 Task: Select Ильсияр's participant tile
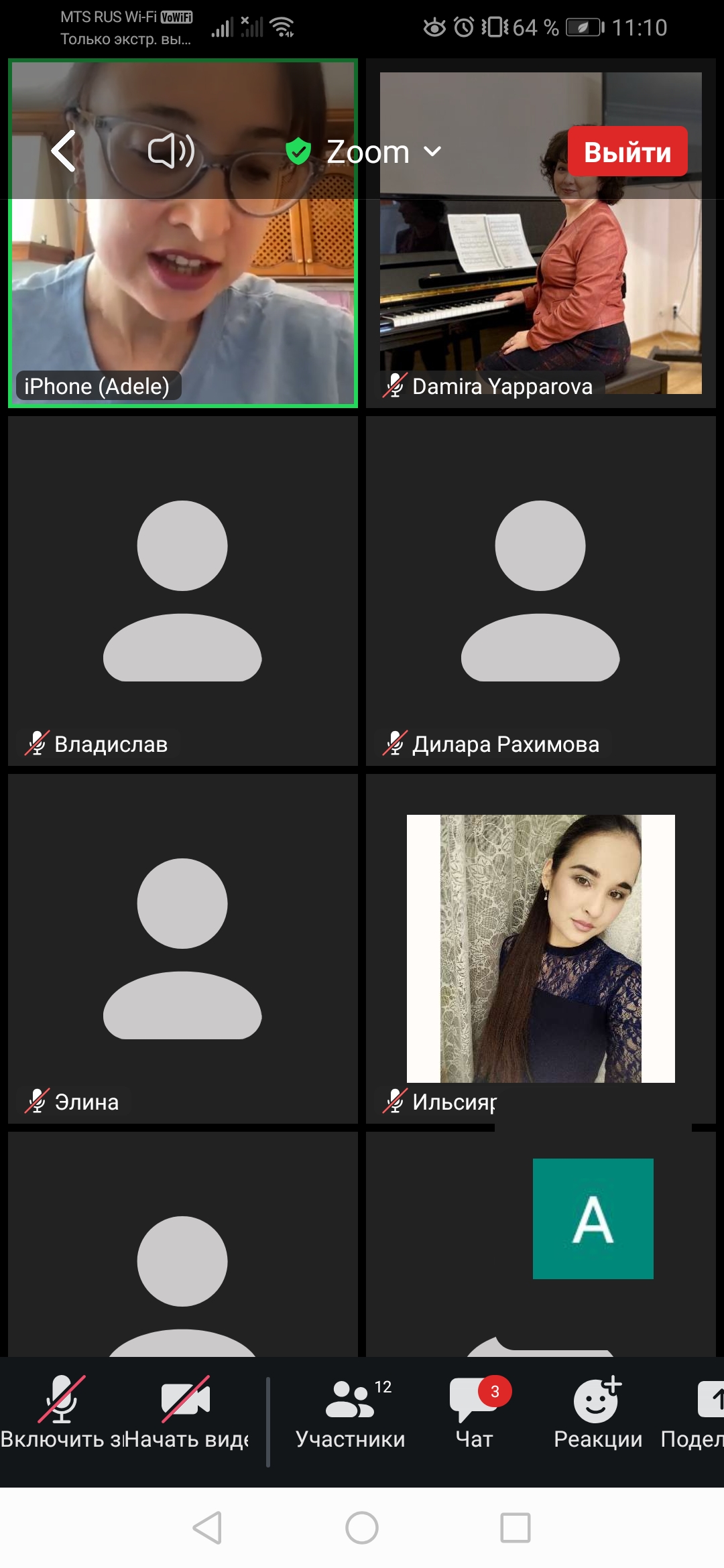click(540, 949)
